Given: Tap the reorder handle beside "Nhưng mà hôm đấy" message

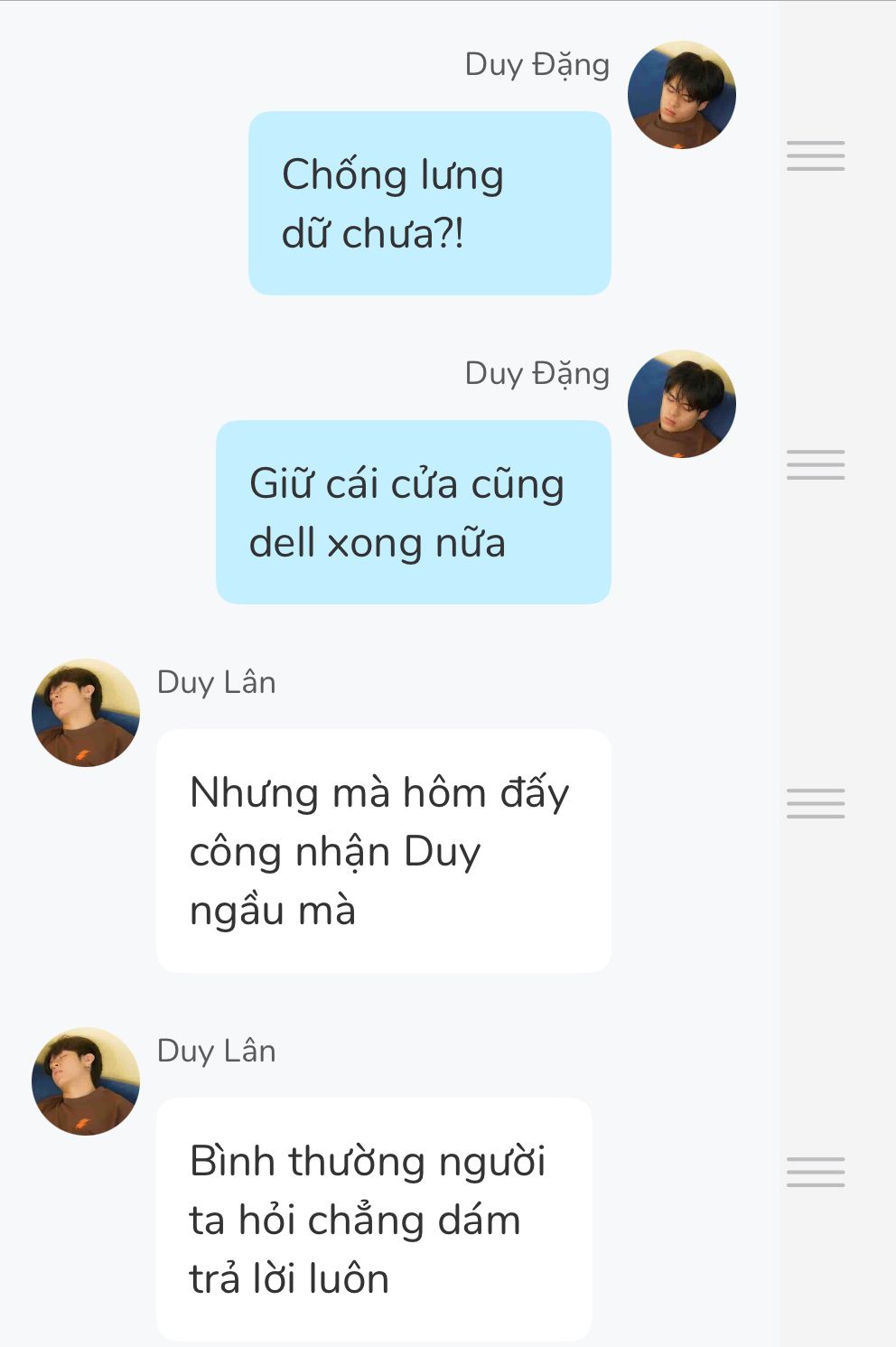Looking at the screenshot, I should point(816,803).
